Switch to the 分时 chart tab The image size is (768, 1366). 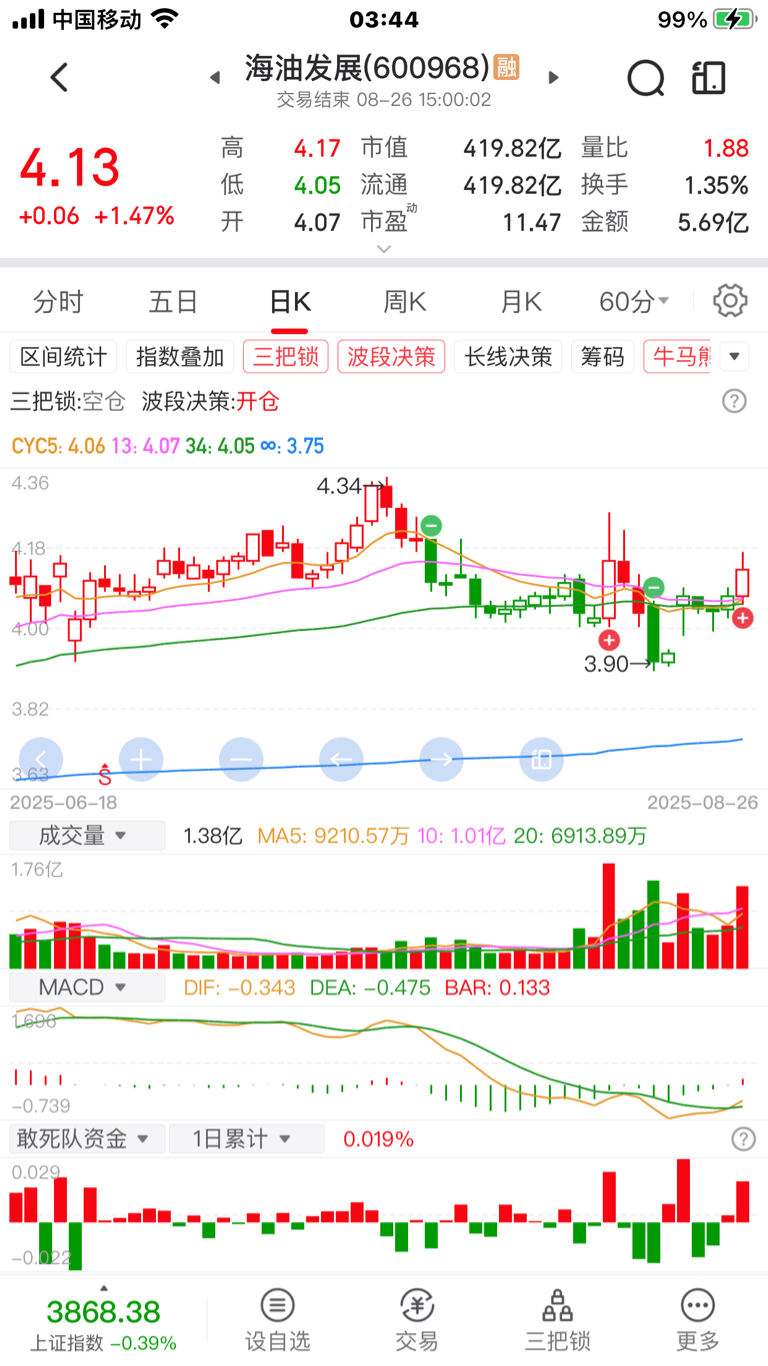click(58, 301)
